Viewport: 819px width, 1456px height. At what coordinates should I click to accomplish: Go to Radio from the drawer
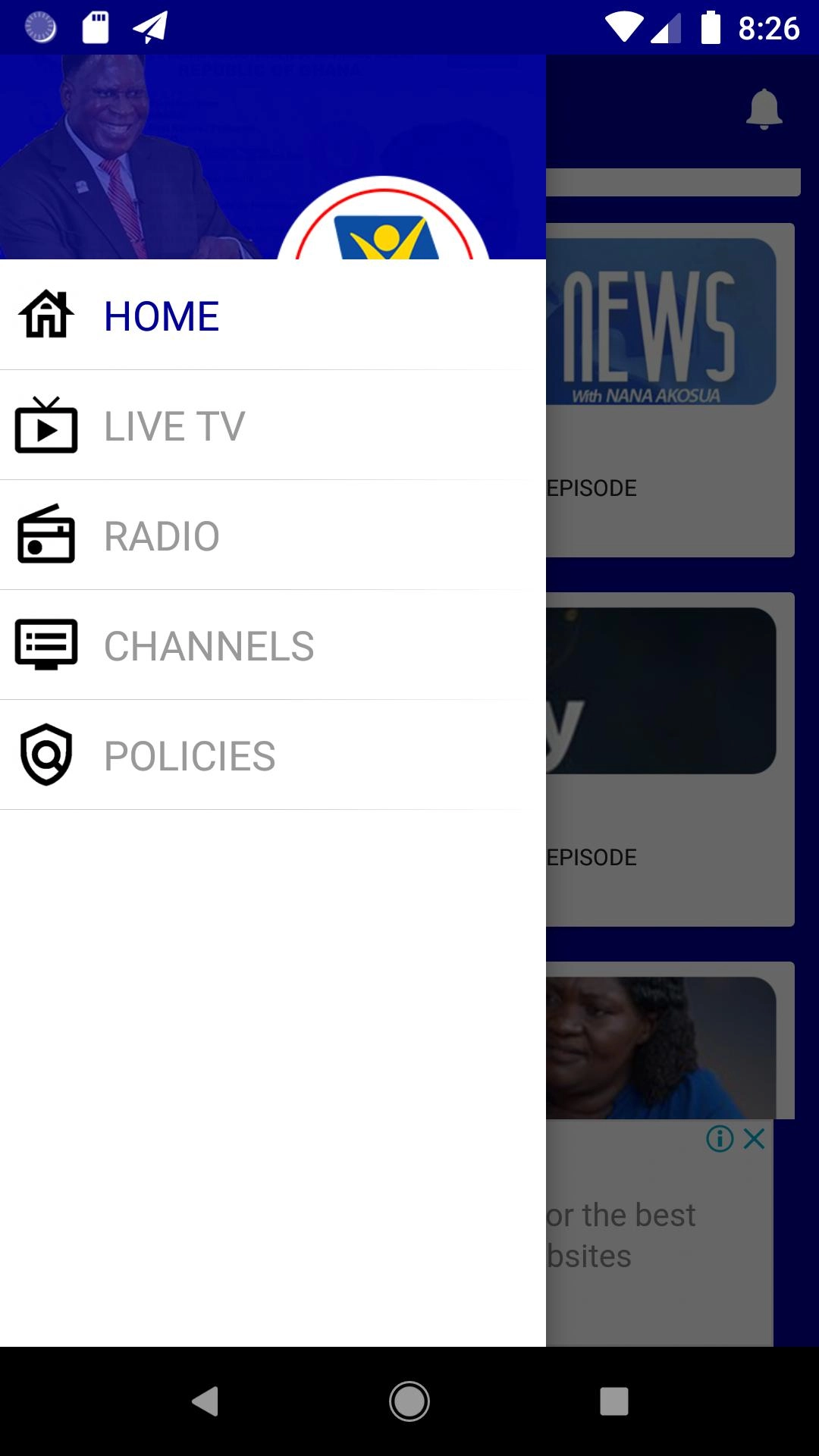tap(162, 536)
